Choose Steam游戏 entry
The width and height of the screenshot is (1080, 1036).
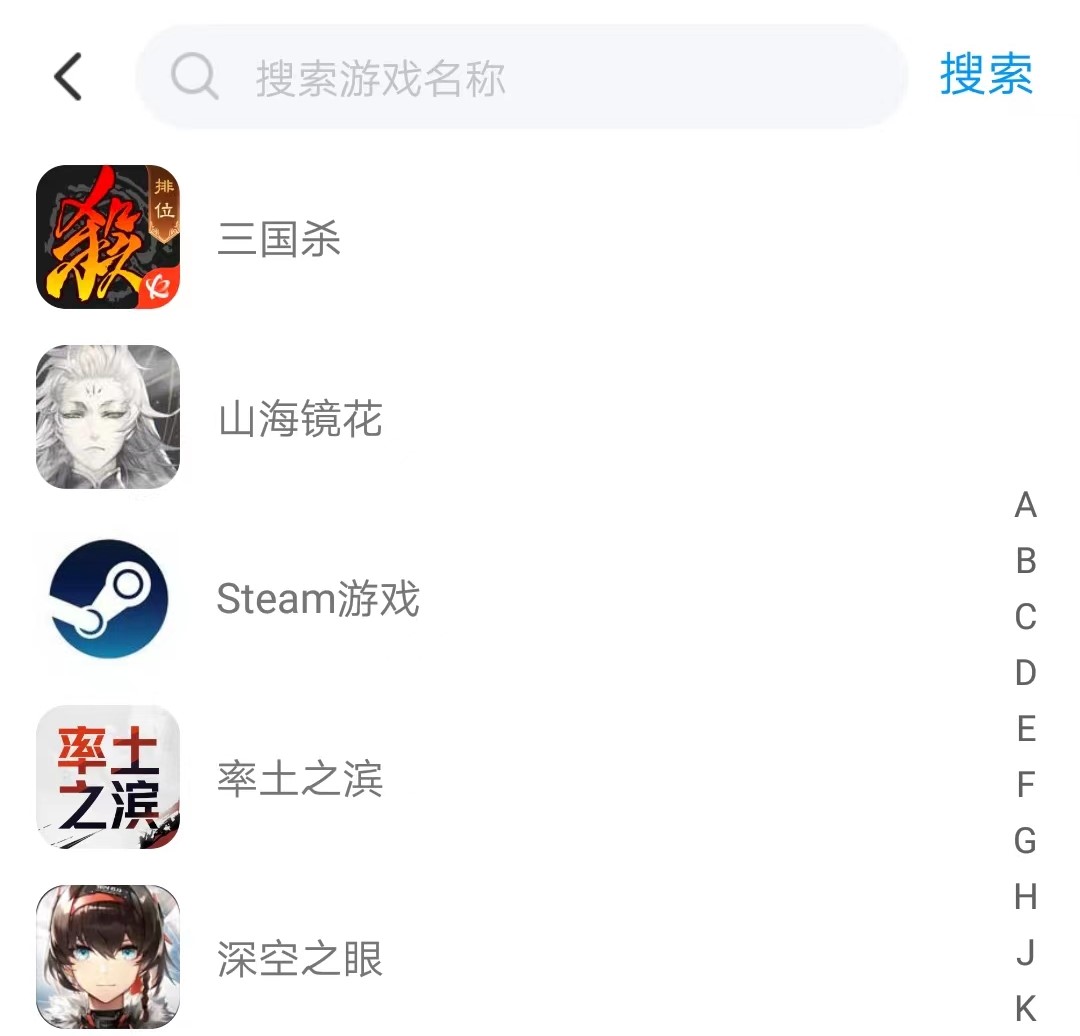pyautogui.click(x=317, y=599)
